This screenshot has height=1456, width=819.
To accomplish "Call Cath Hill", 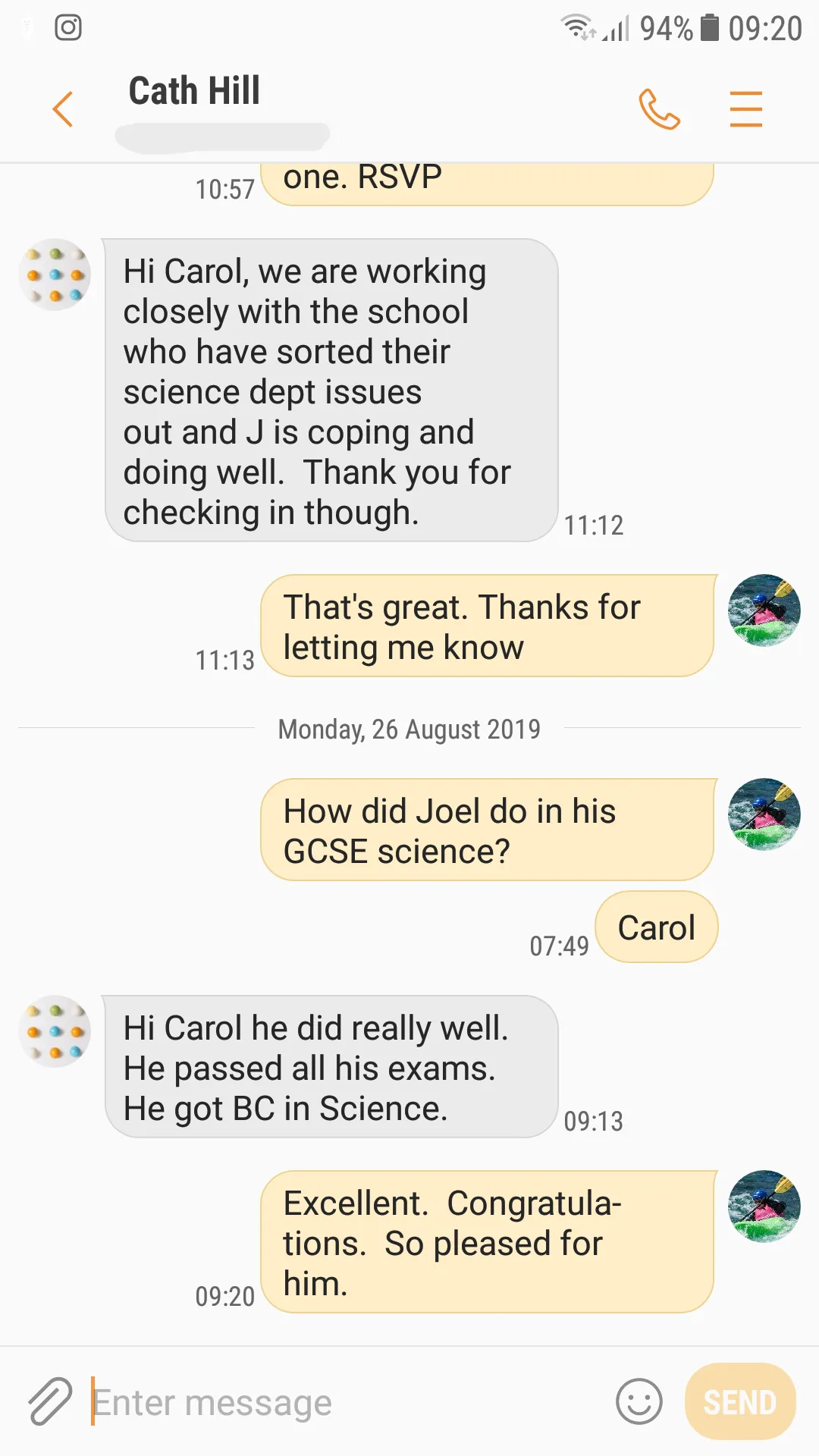I will tap(659, 109).
